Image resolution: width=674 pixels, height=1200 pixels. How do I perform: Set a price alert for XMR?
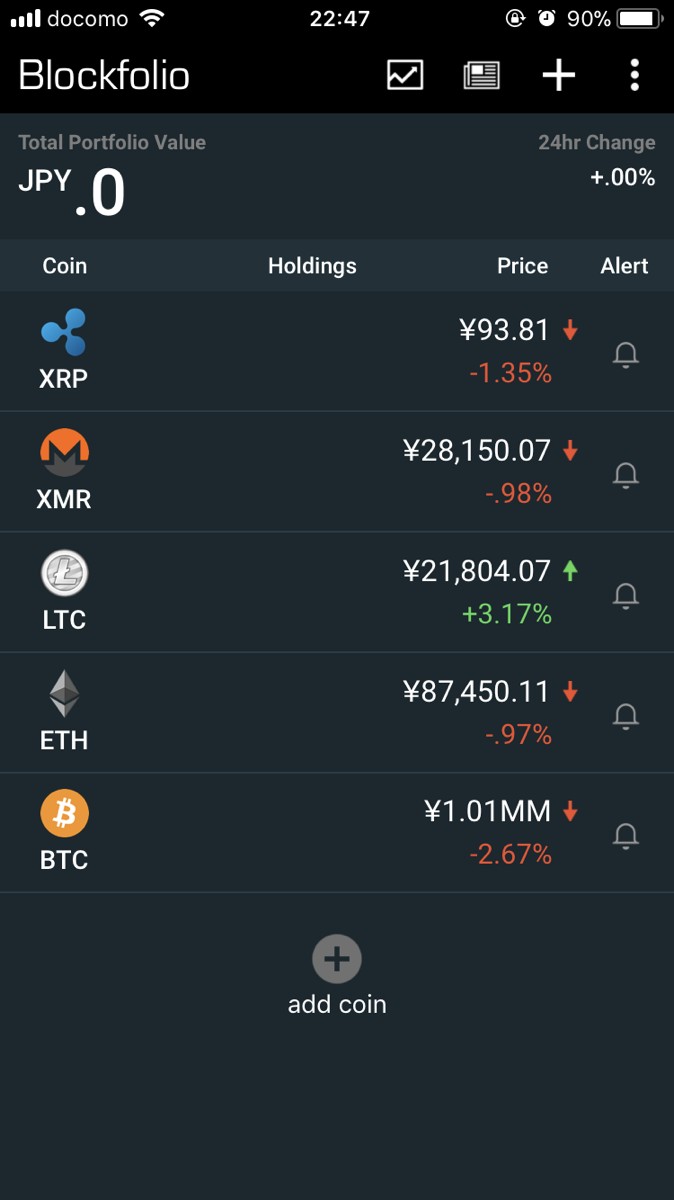[626, 474]
